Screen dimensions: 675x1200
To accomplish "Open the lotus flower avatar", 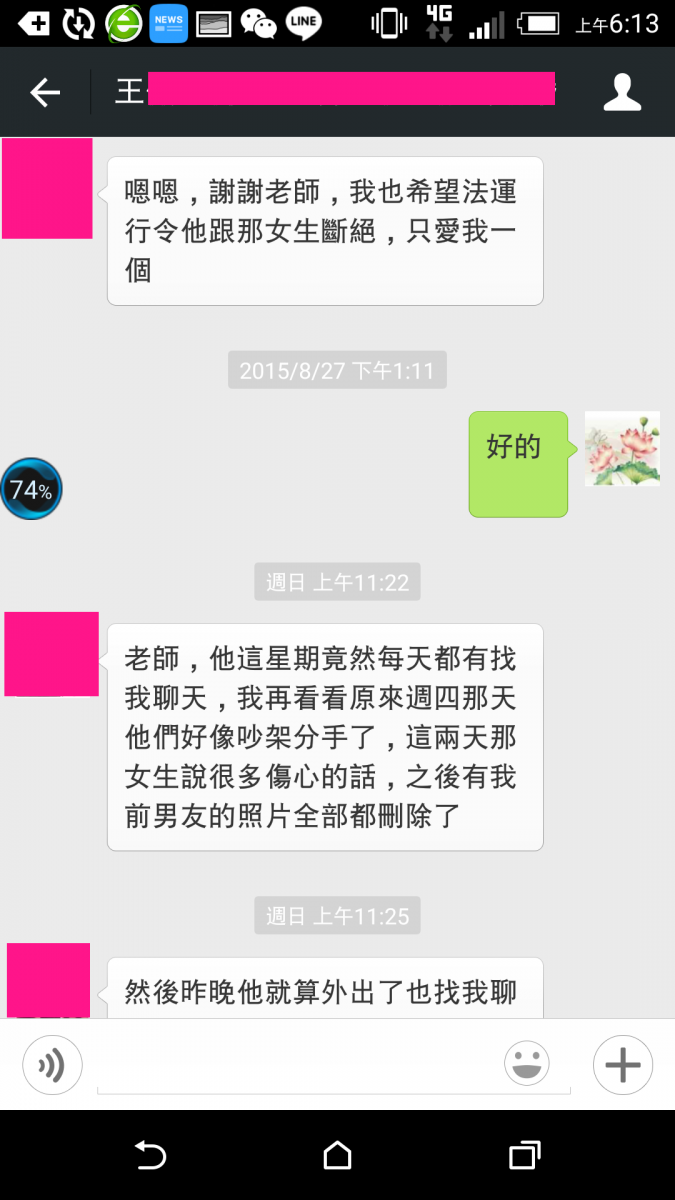I will 622,449.
